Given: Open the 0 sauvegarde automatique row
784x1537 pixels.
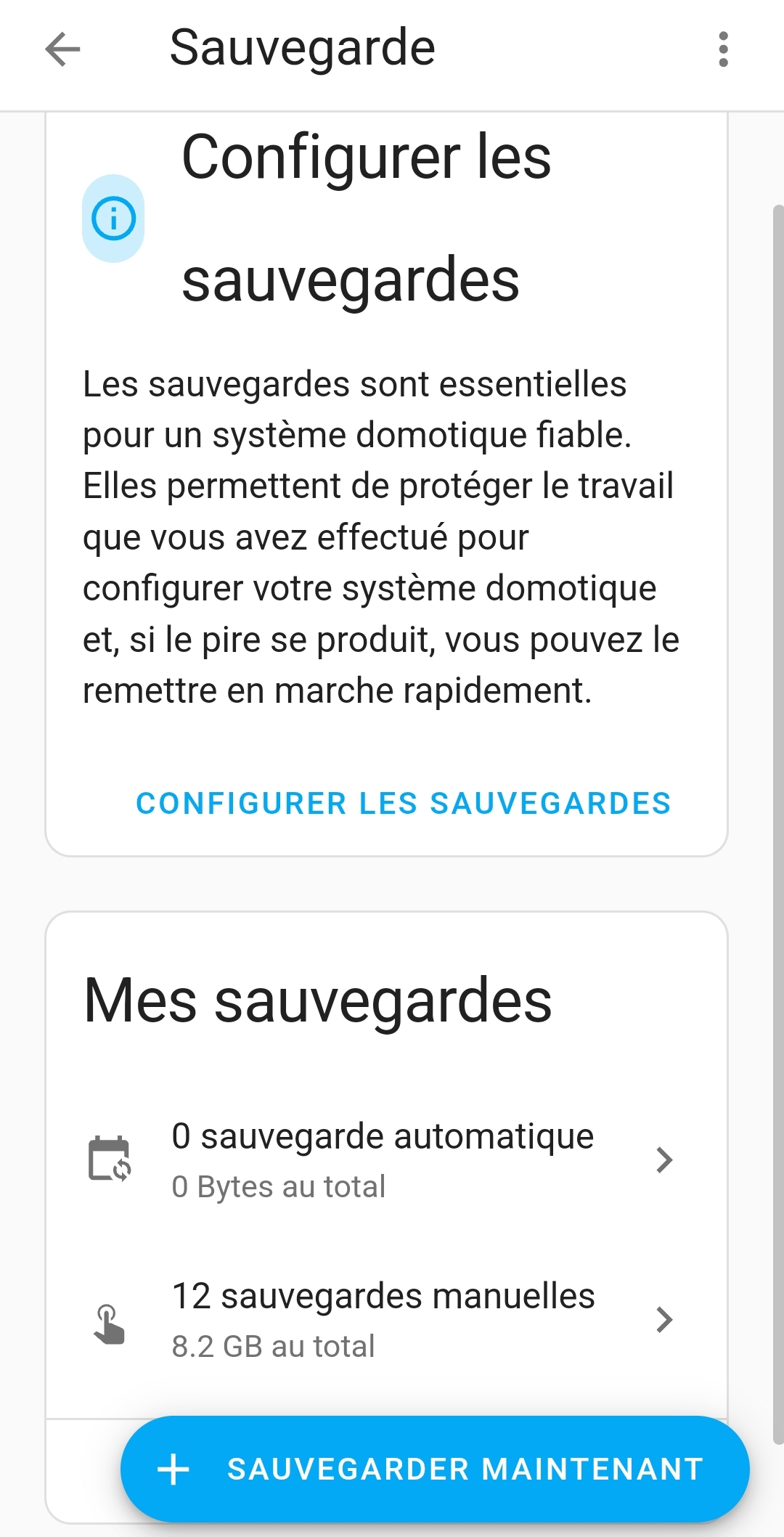Looking at the screenshot, I should tap(386, 1159).
